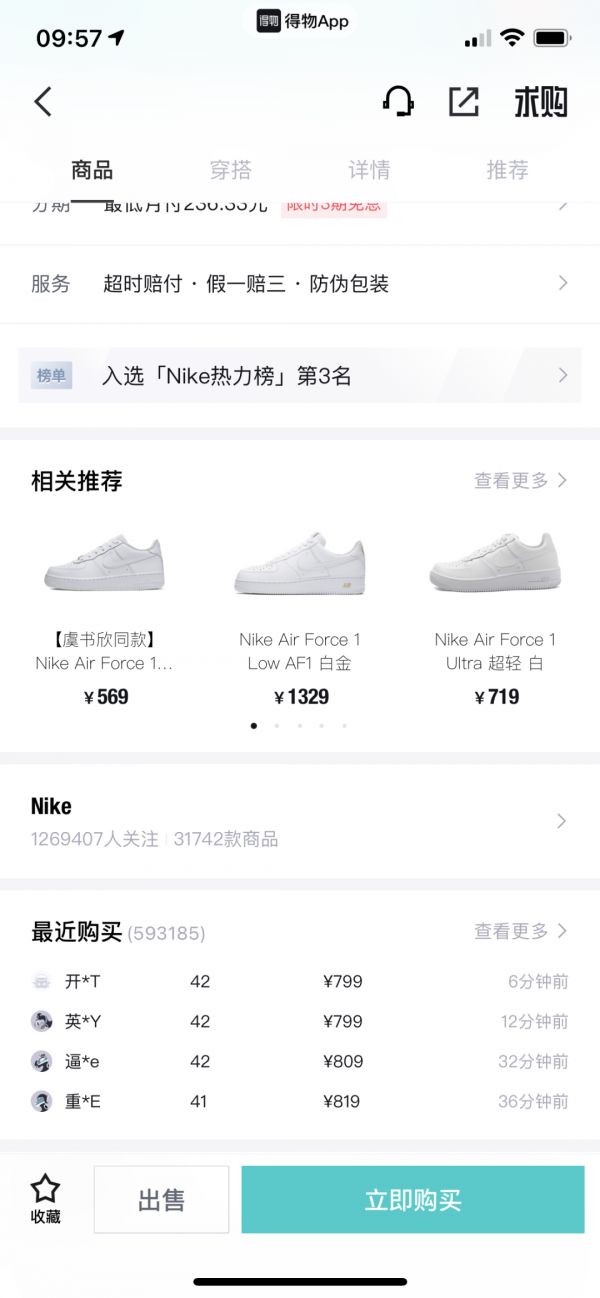Go back using the top-left arrow
Screen dimensions: 600x1298
[x=43, y=101]
